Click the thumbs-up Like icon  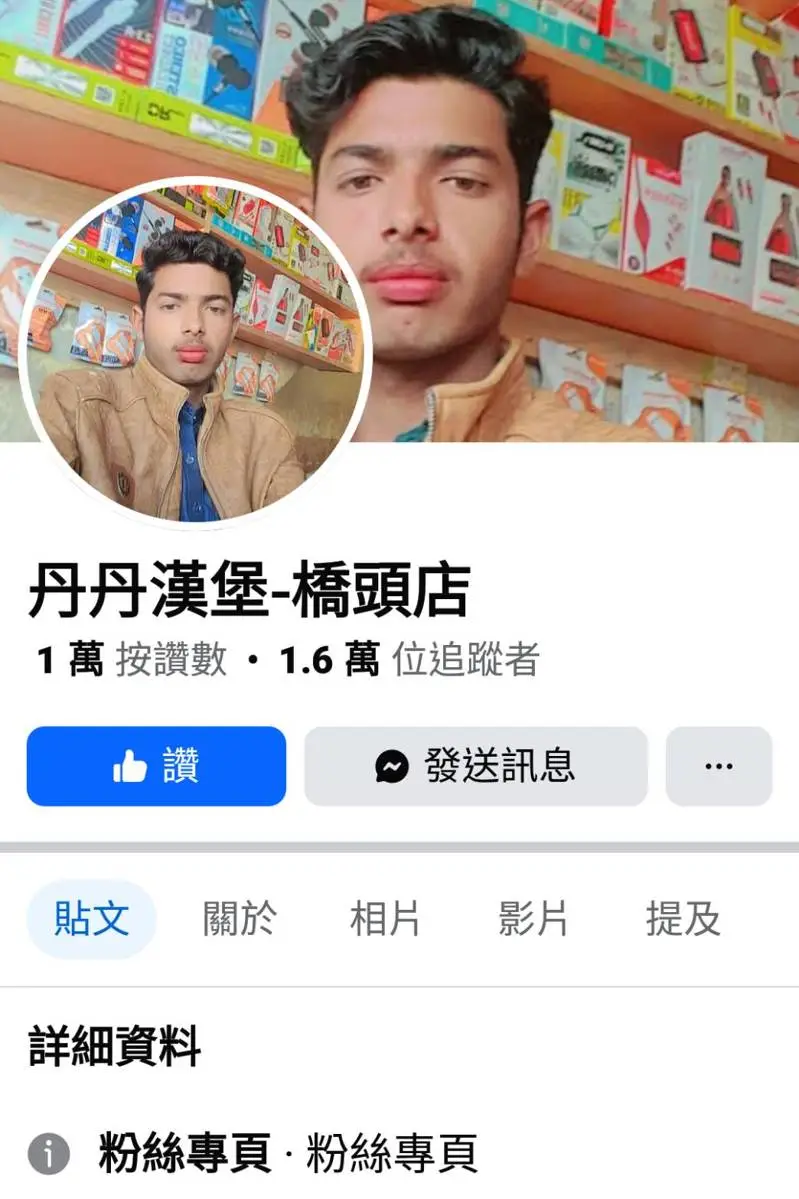130,765
